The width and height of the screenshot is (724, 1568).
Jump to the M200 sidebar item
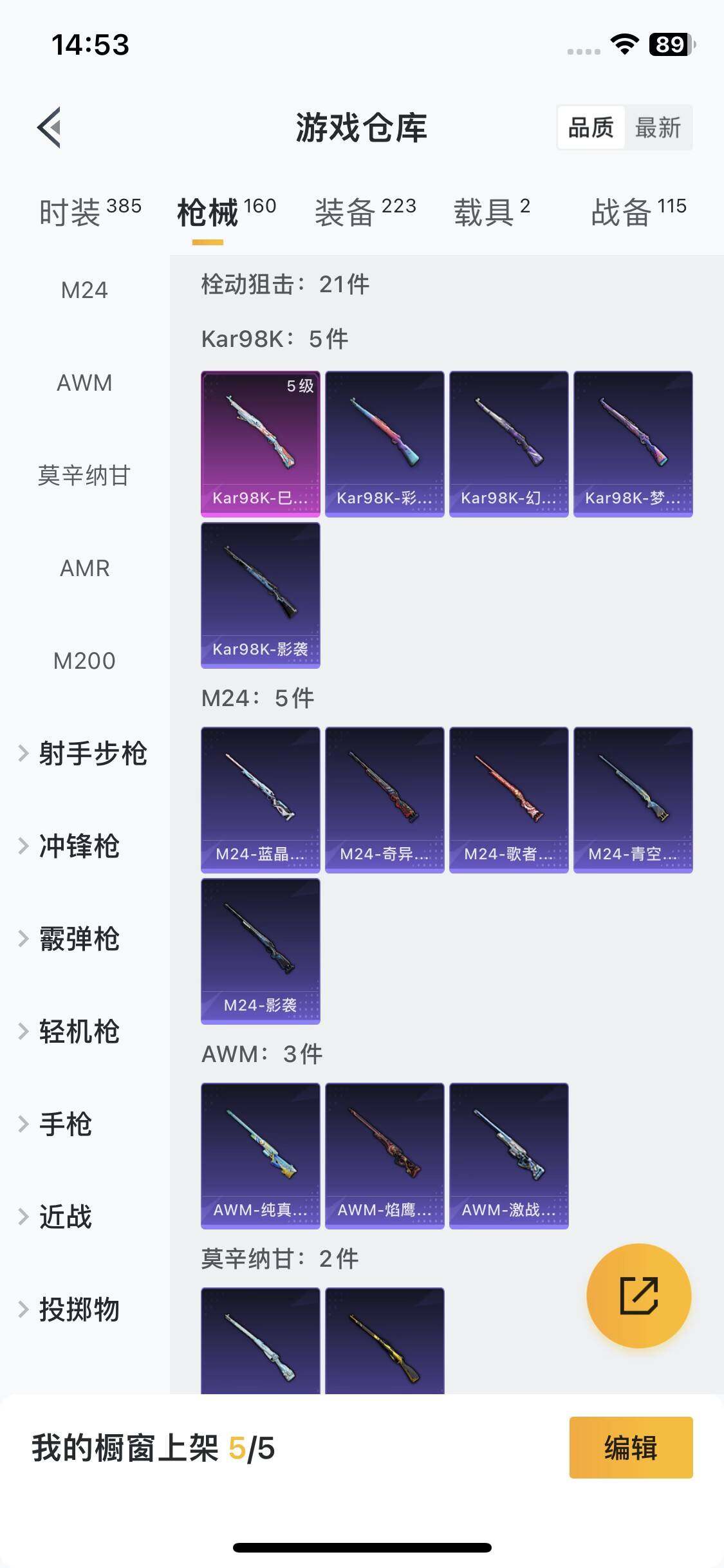(x=84, y=660)
